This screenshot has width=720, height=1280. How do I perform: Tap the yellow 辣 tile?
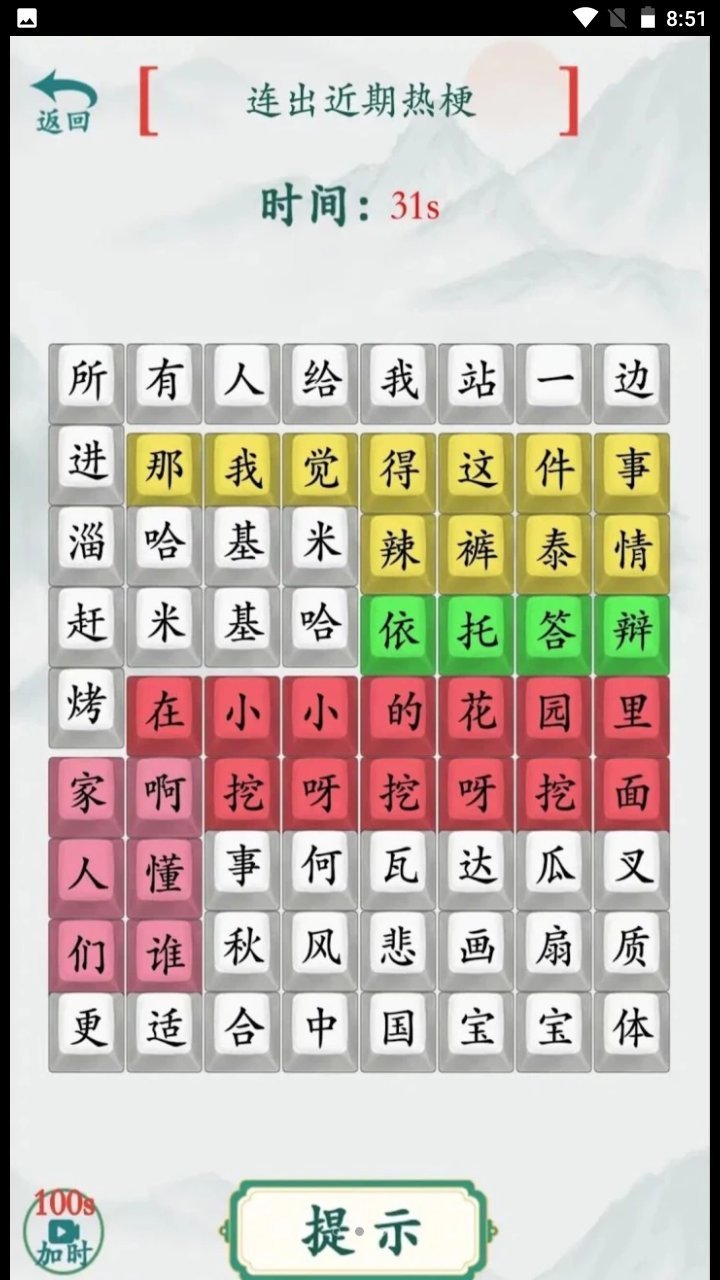click(x=397, y=545)
